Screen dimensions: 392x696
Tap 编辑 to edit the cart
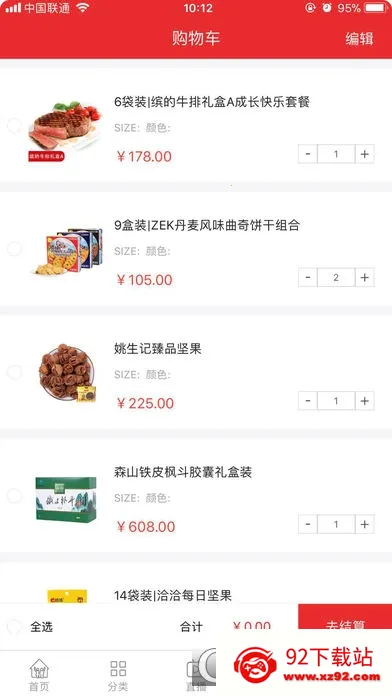pyautogui.click(x=359, y=39)
